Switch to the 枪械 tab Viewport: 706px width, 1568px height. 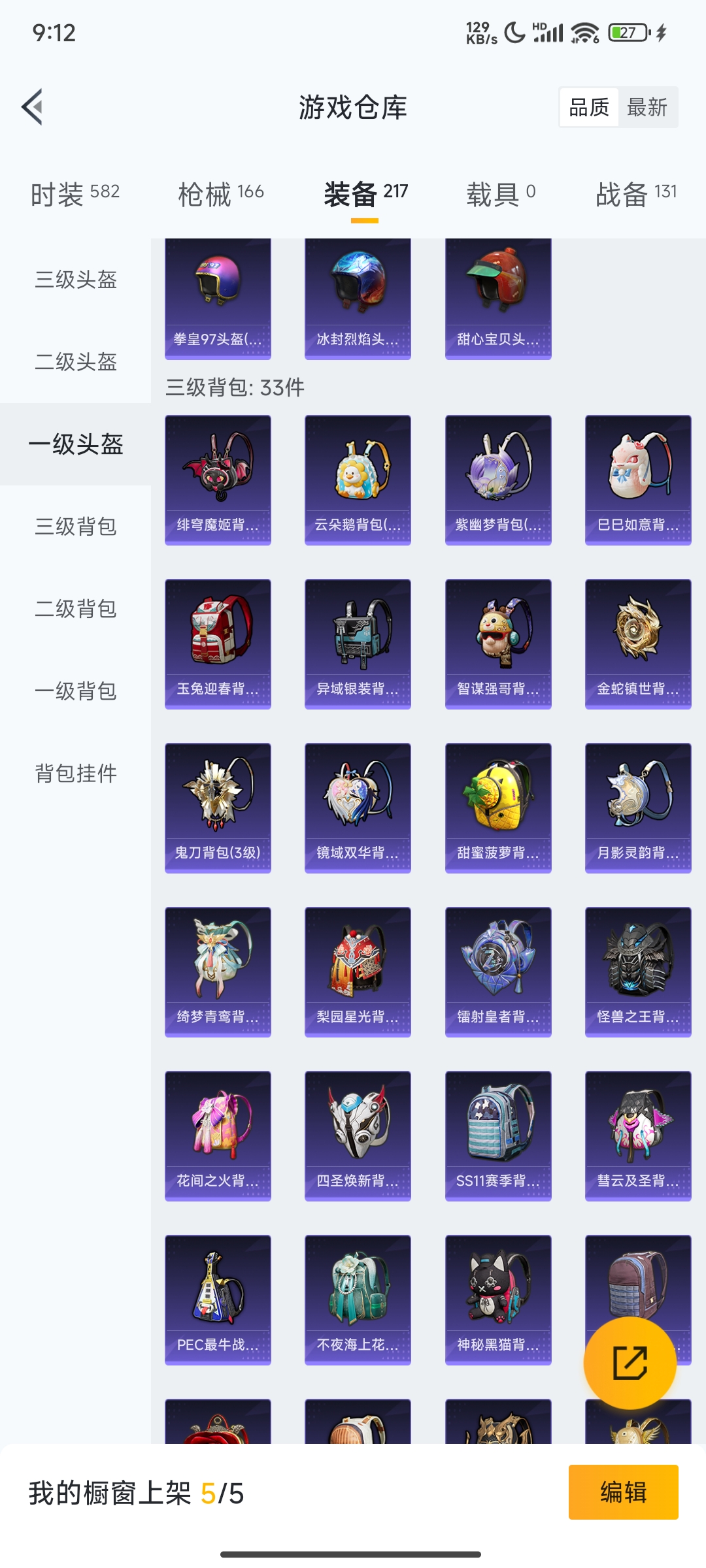220,193
